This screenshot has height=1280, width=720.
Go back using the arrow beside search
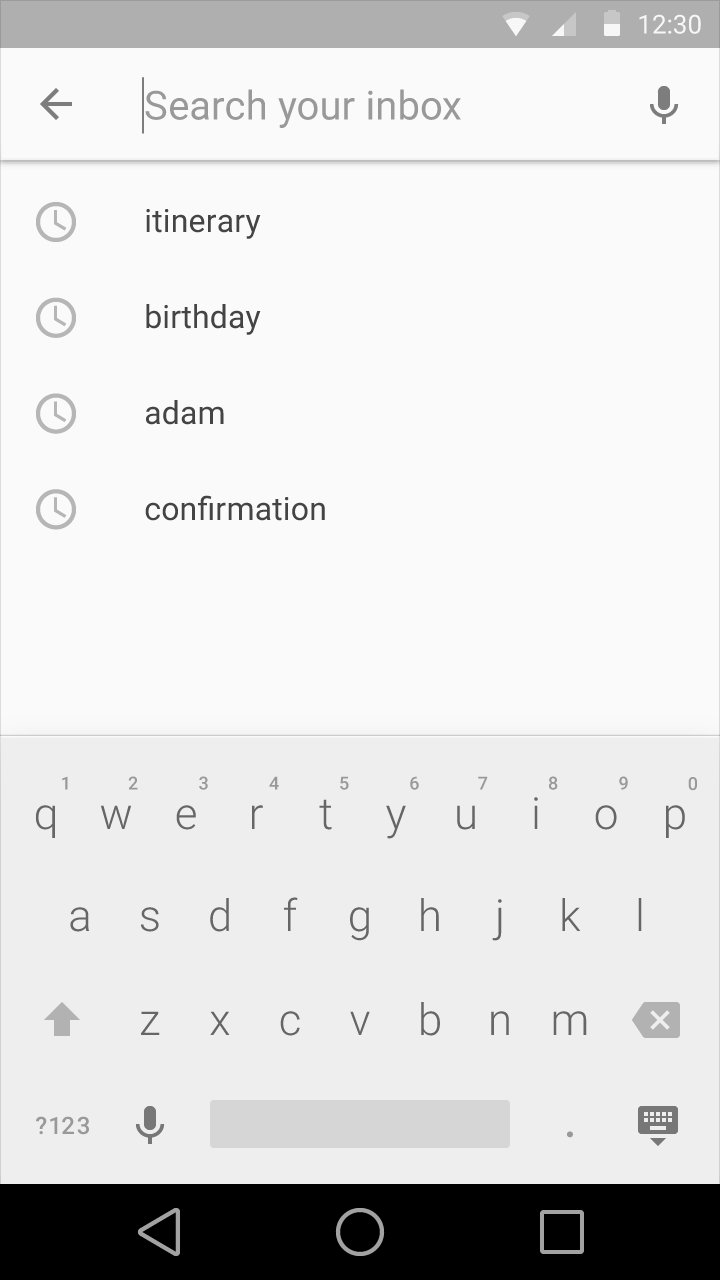(x=56, y=104)
